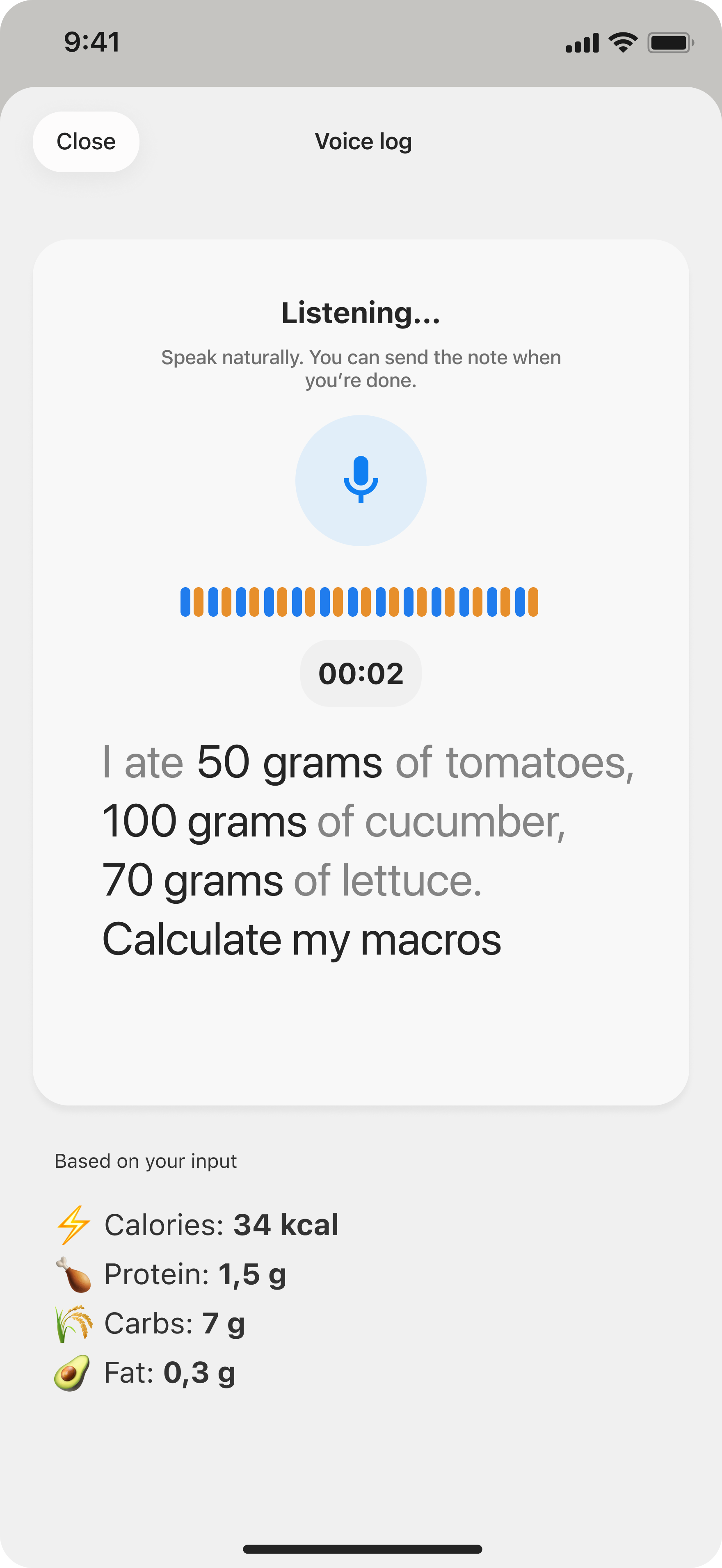Screen dimensions: 722x1568
Task: Open the transcription card details
Action: [x=361, y=852]
